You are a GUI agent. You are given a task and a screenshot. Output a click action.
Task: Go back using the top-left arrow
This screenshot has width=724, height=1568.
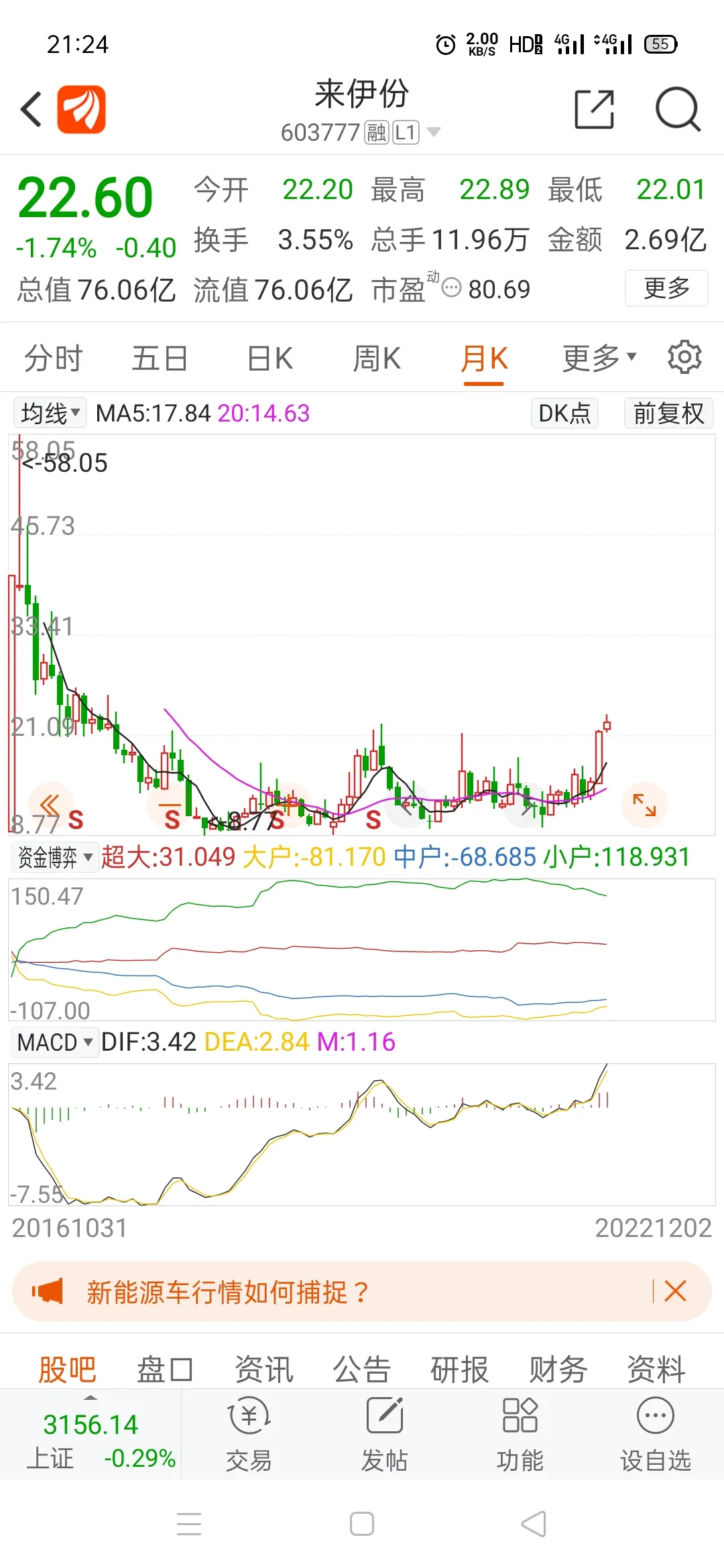coord(32,109)
